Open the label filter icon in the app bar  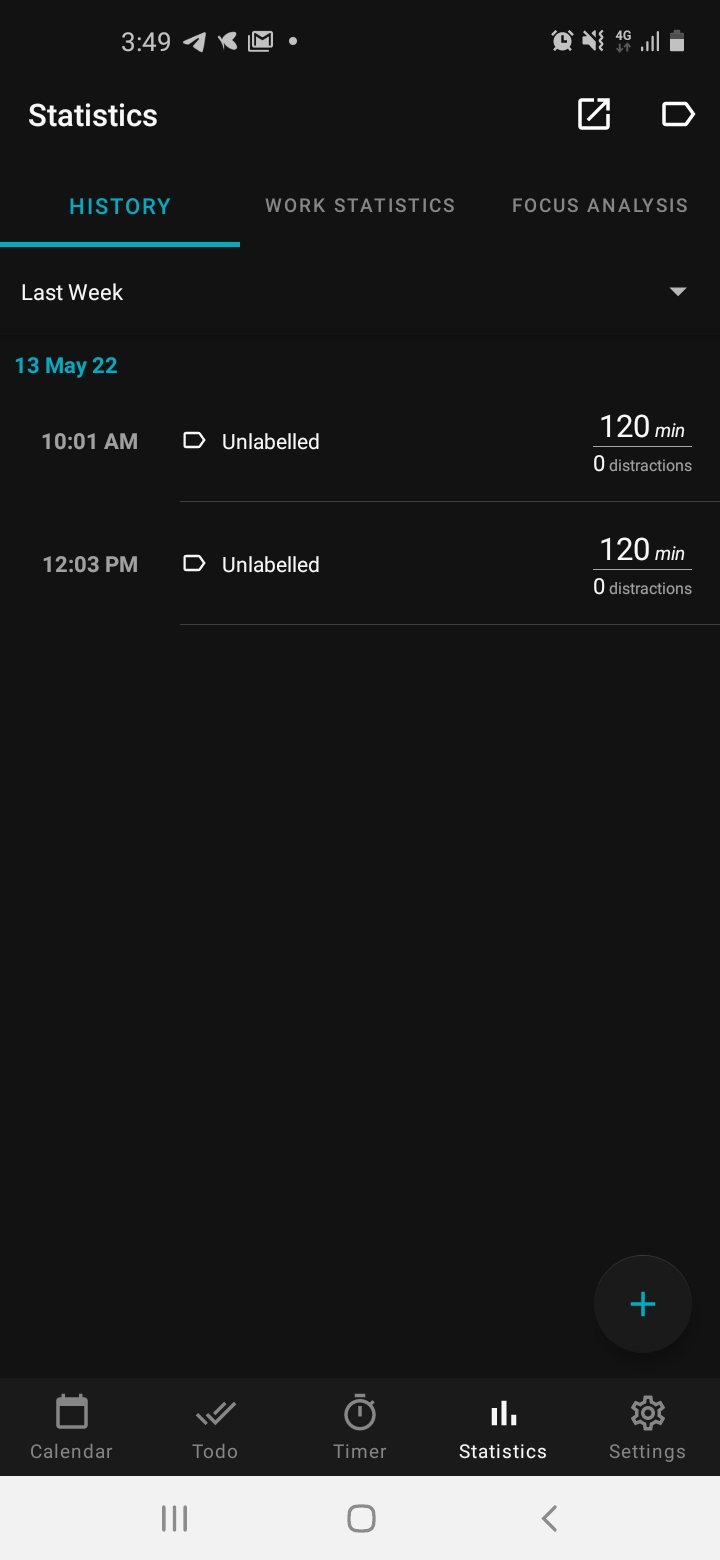pyautogui.click(x=678, y=114)
